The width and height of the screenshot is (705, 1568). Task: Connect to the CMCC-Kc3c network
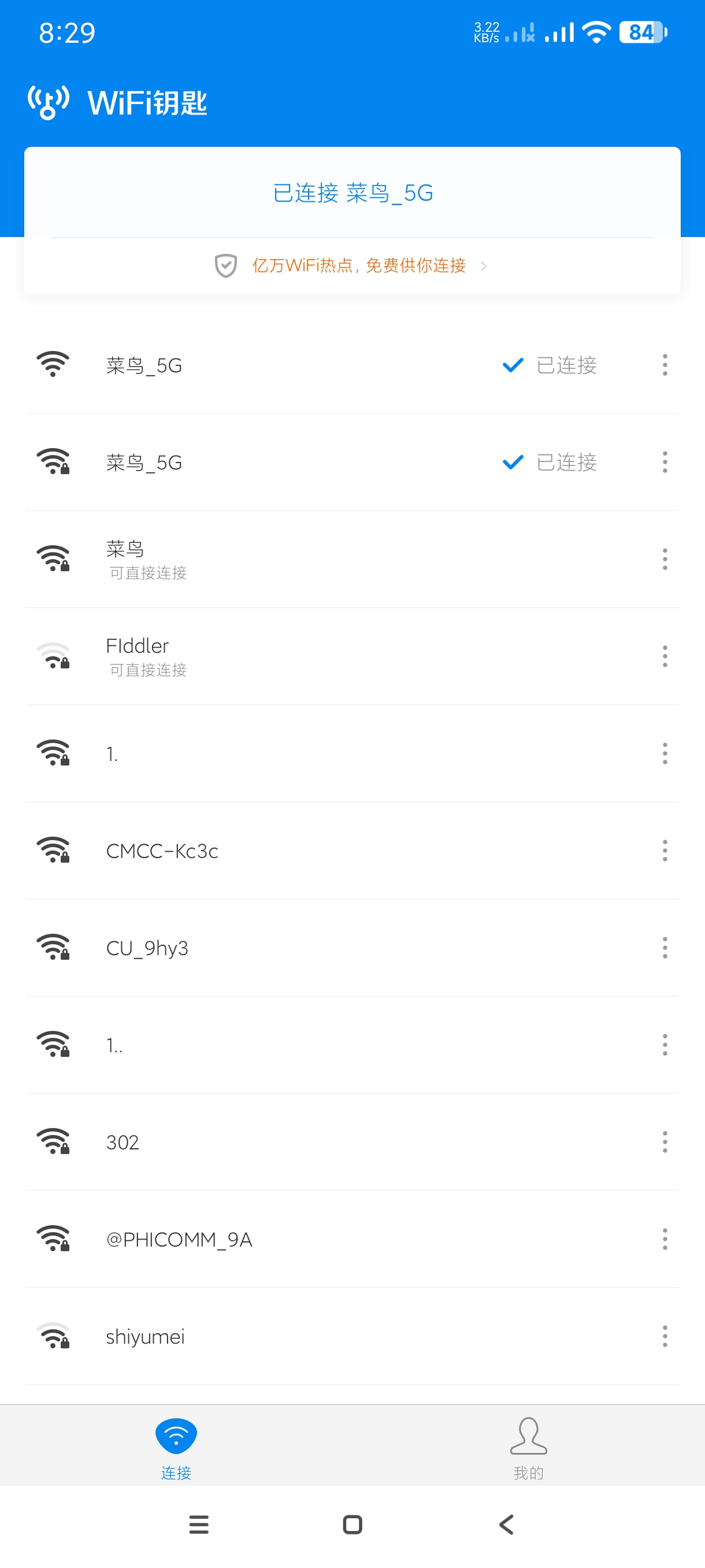pyautogui.click(x=162, y=851)
